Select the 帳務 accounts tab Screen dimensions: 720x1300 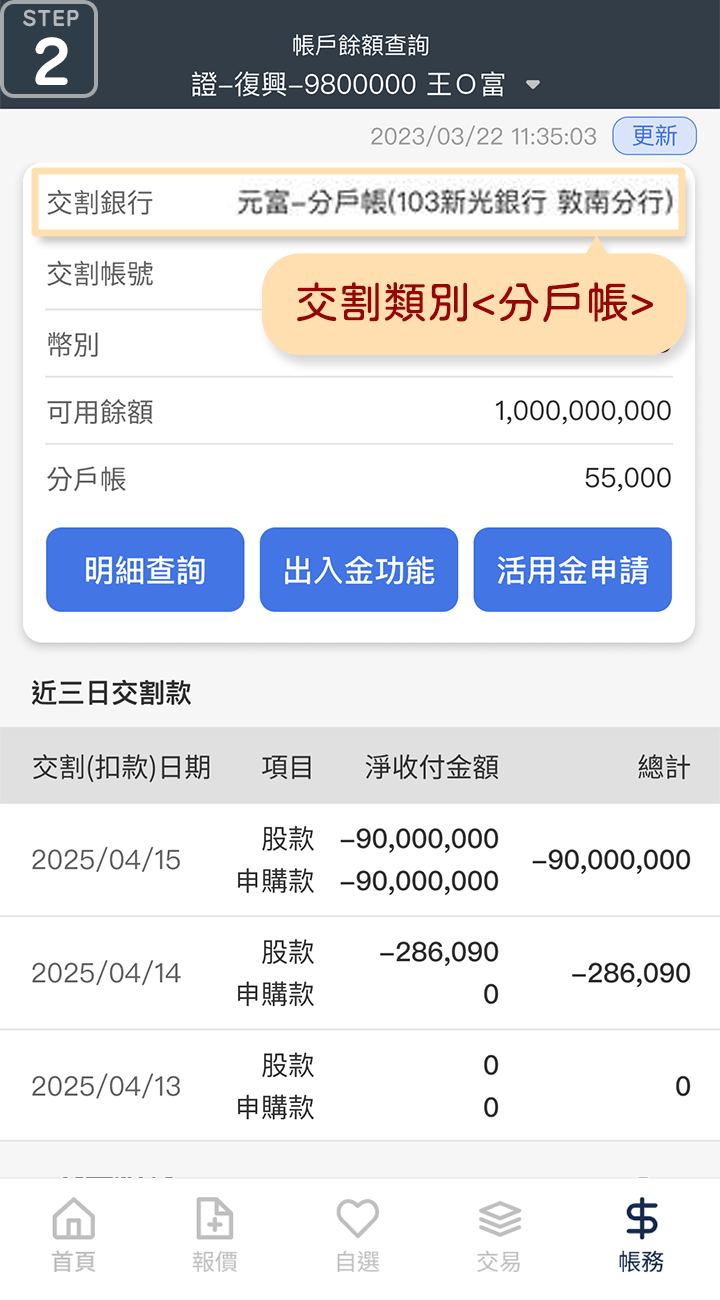pyautogui.click(x=641, y=1236)
